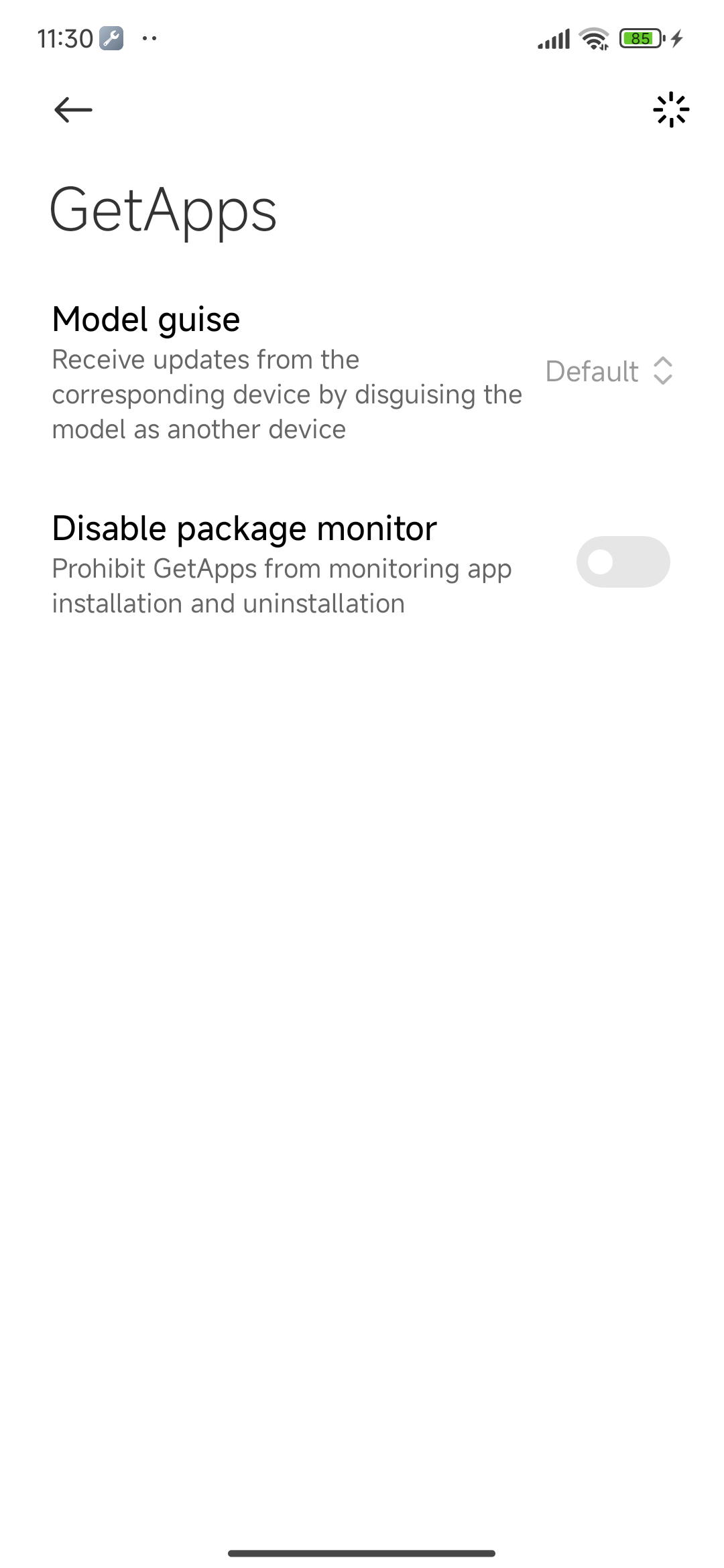The image size is (724, 1568).
Task: Open the Model guise Default dropdown
Action: 609,371
